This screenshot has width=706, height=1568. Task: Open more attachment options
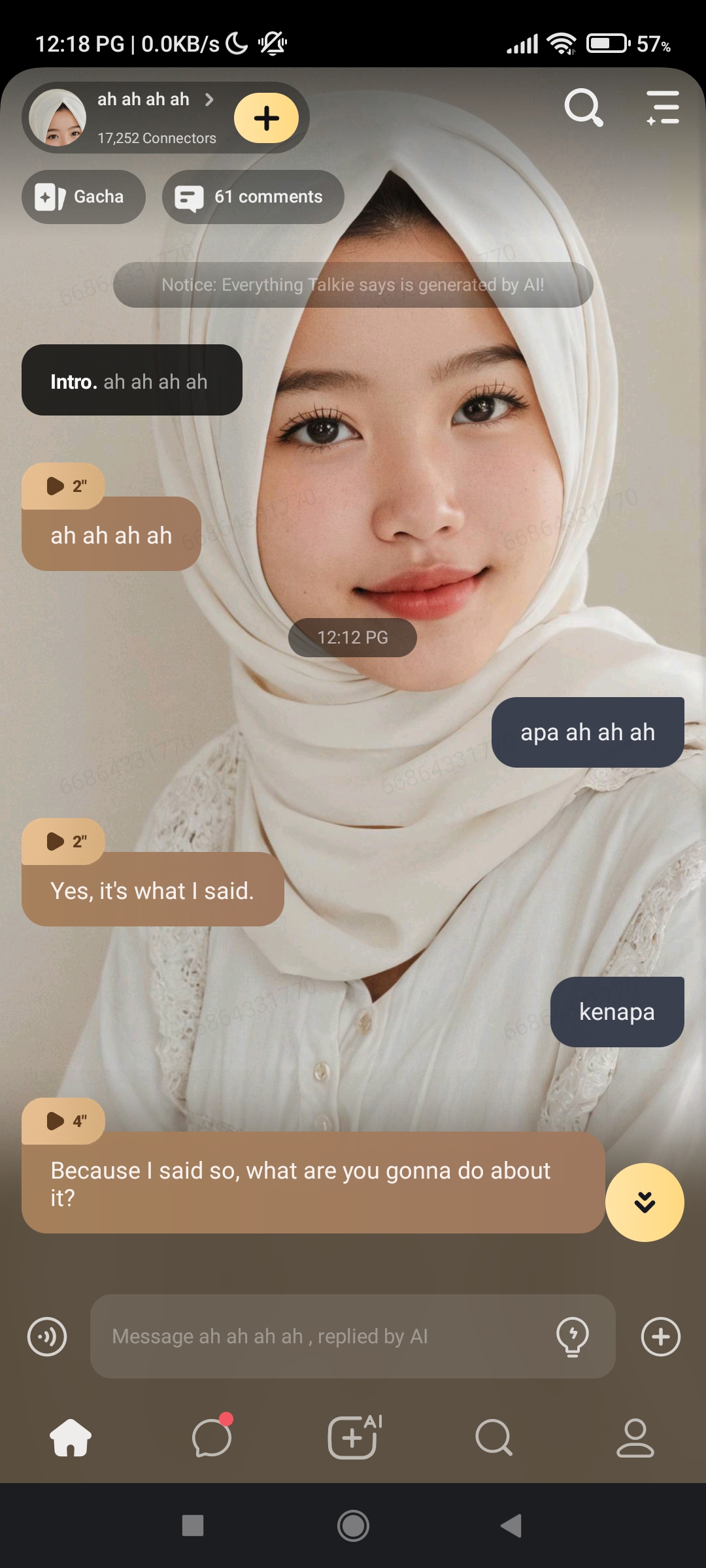(x=660, y=1337)
